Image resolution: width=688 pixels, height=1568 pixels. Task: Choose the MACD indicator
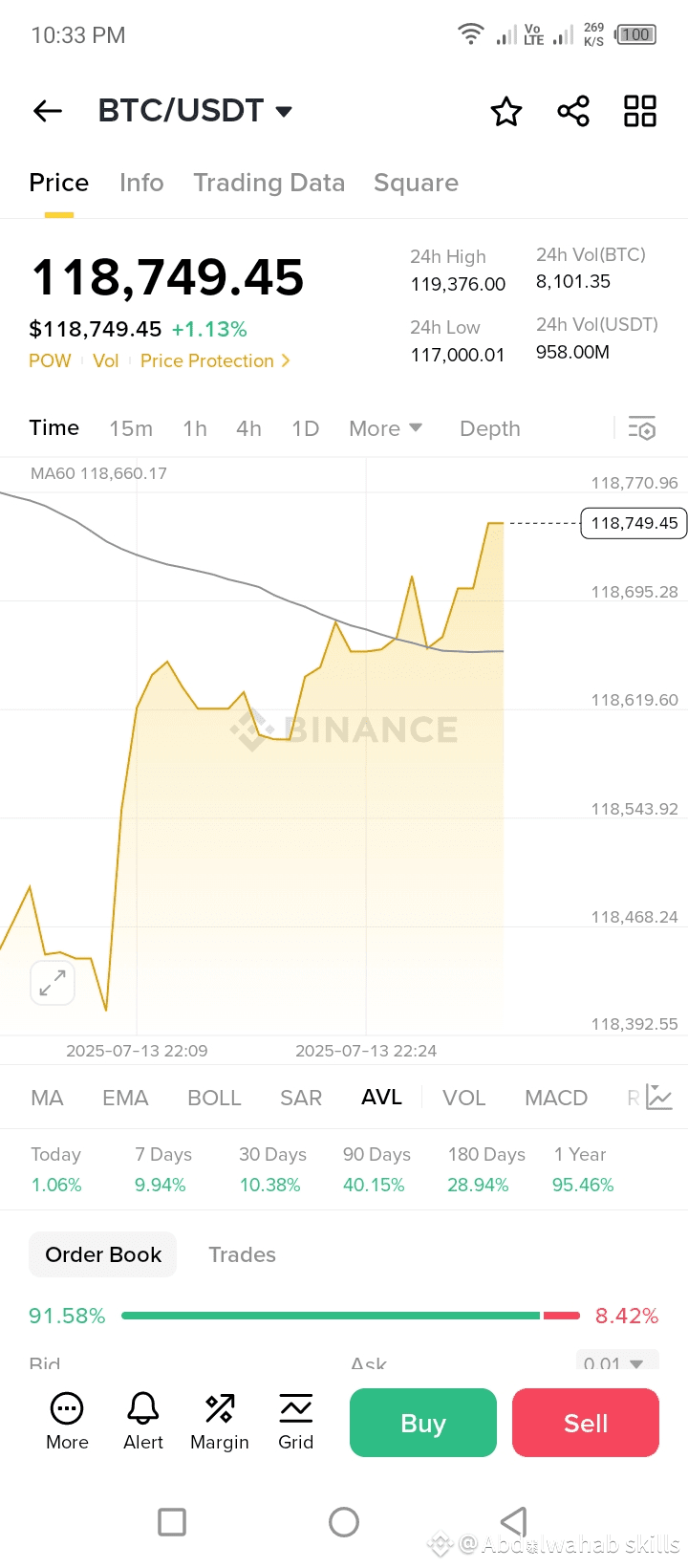pyautogui.click(x=556, y=1098)
